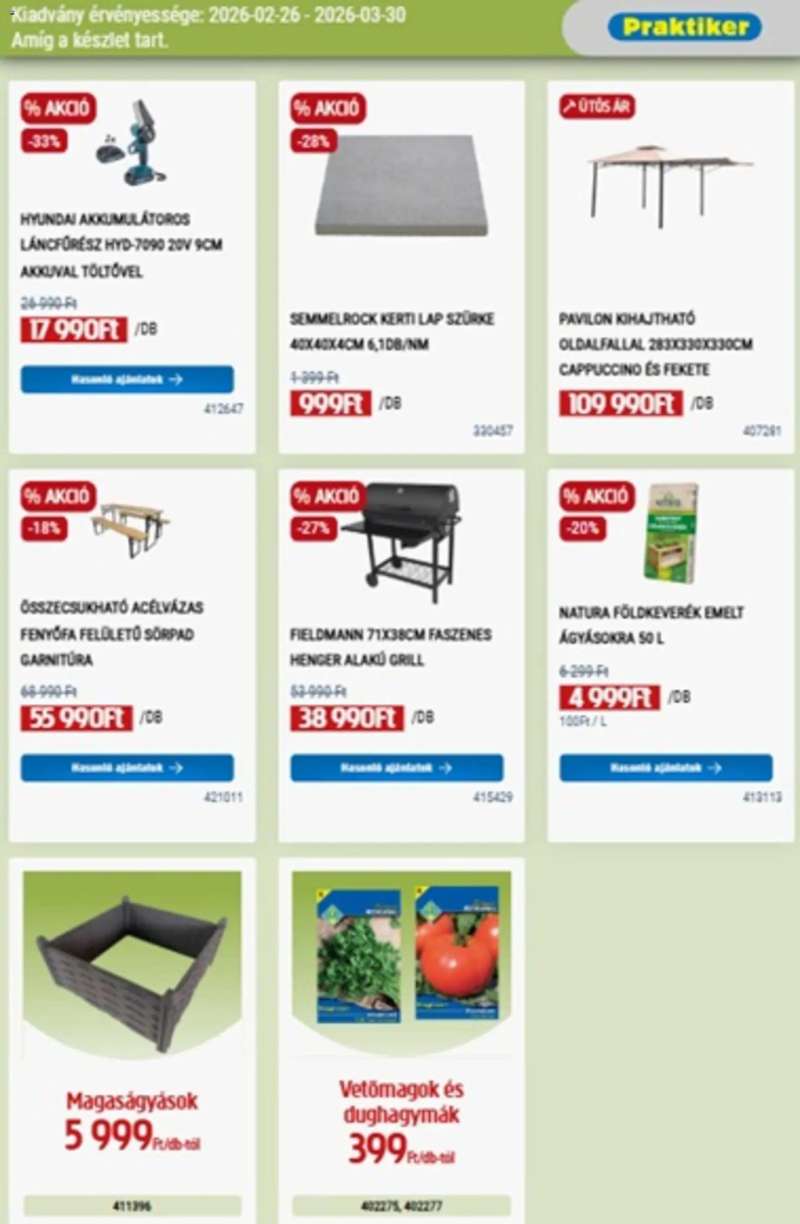Select article number 412647

tap(223, 409)
